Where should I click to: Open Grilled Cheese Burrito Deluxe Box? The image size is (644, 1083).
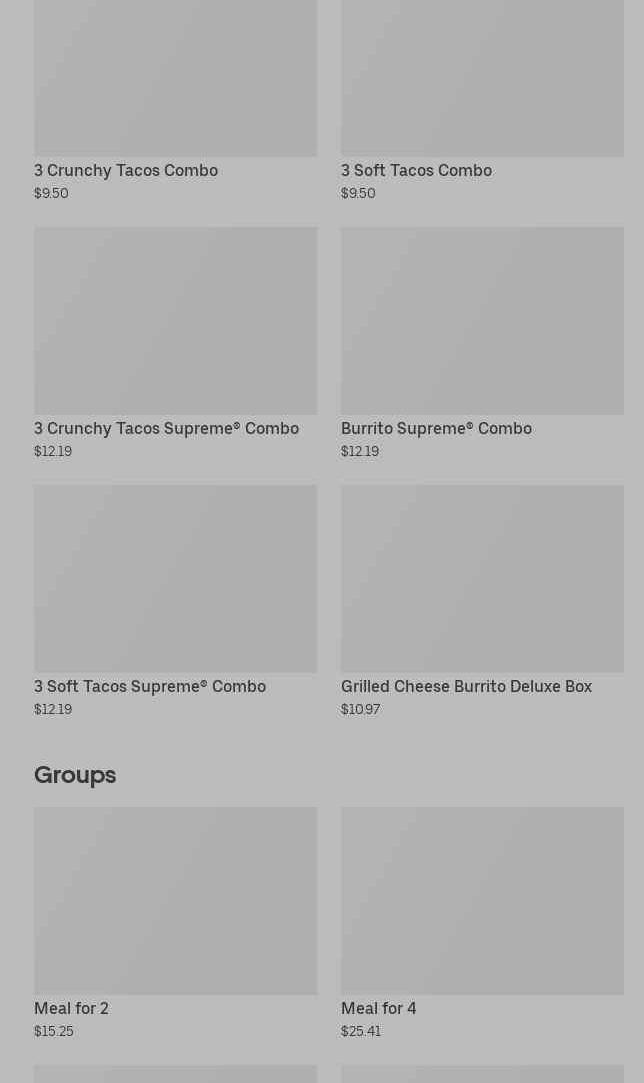482,601
